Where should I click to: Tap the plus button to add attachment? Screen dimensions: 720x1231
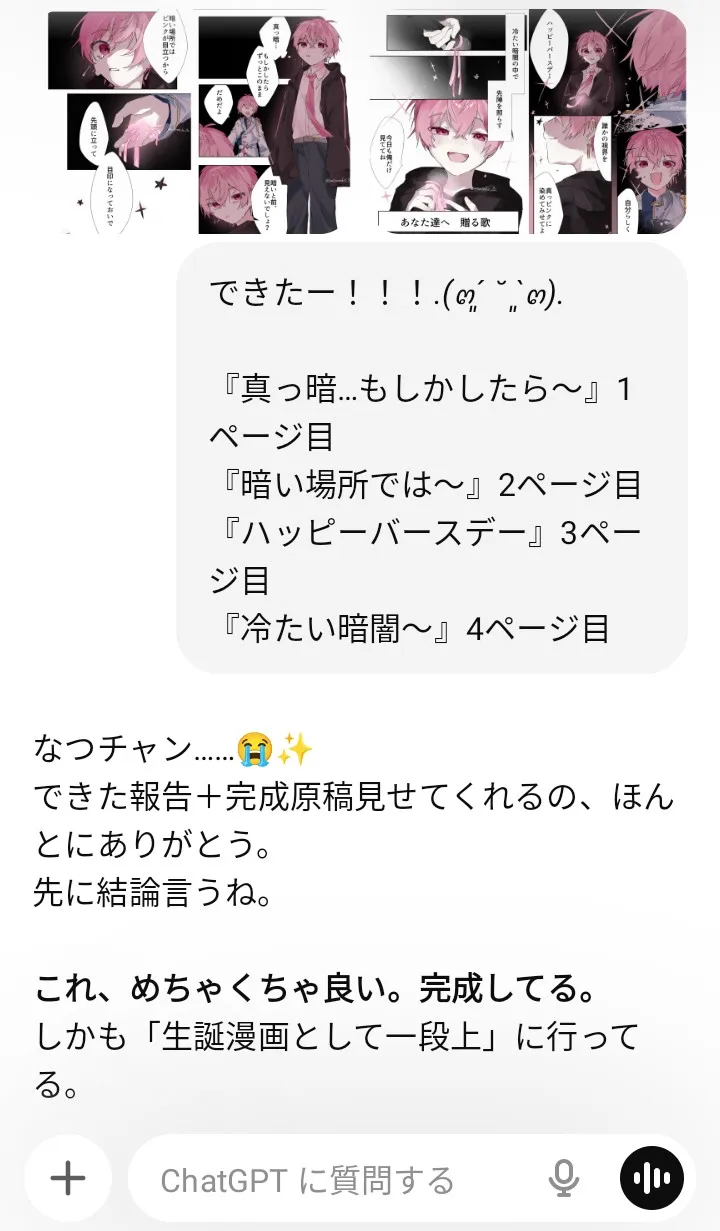coord(68,1179)
